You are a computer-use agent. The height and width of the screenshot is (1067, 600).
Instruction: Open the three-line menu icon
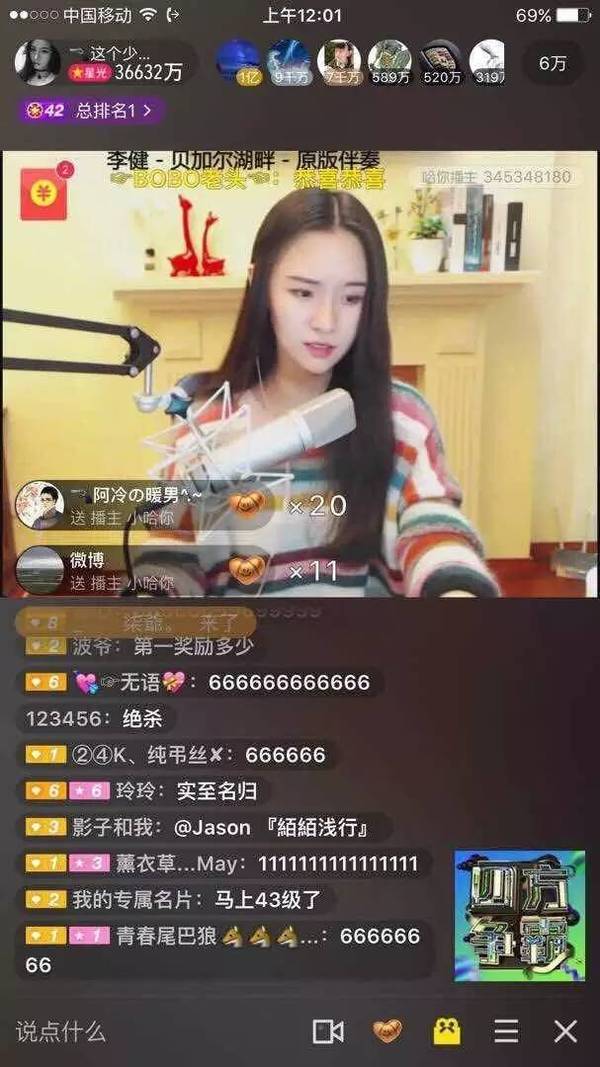tap(507, 1031)
